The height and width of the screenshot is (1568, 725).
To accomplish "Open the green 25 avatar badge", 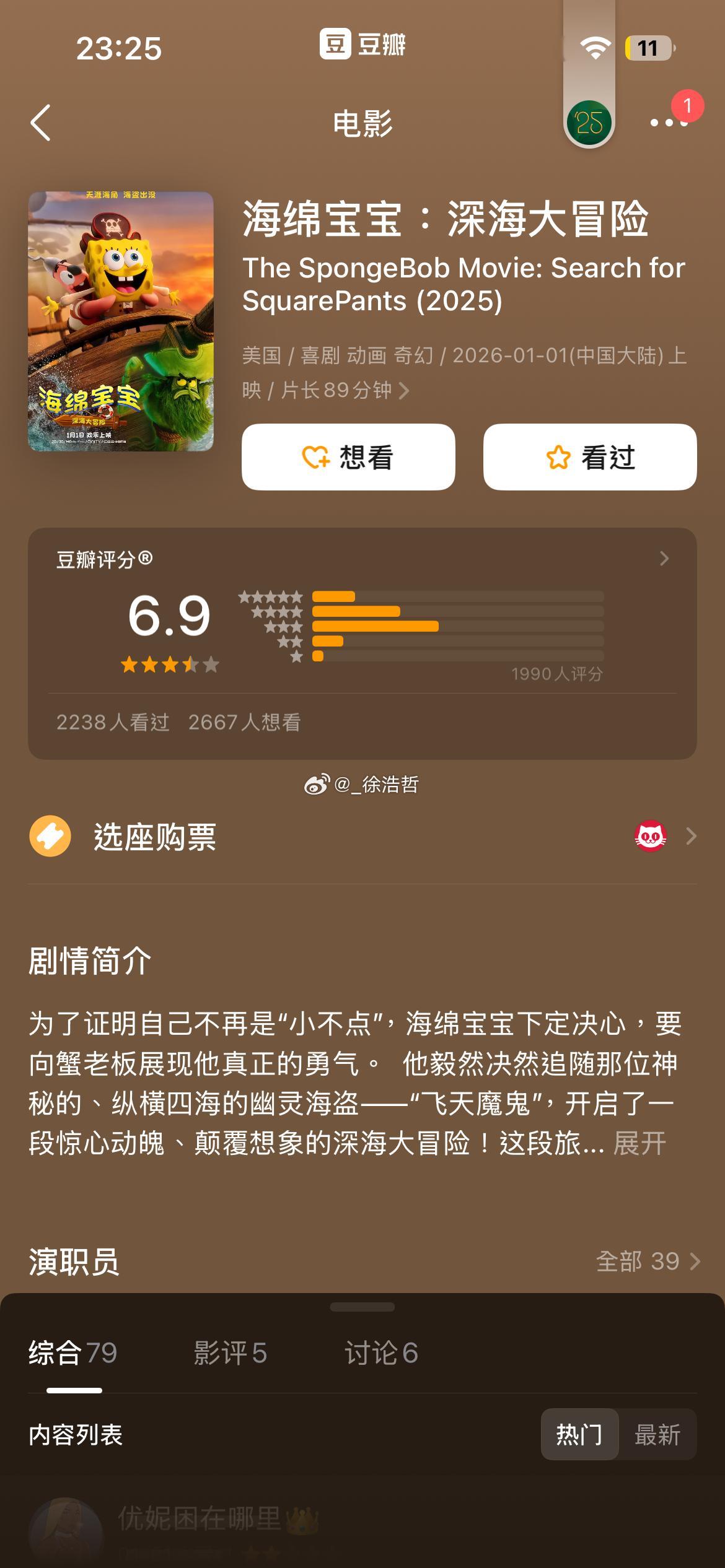I will [x=587, y=122].
